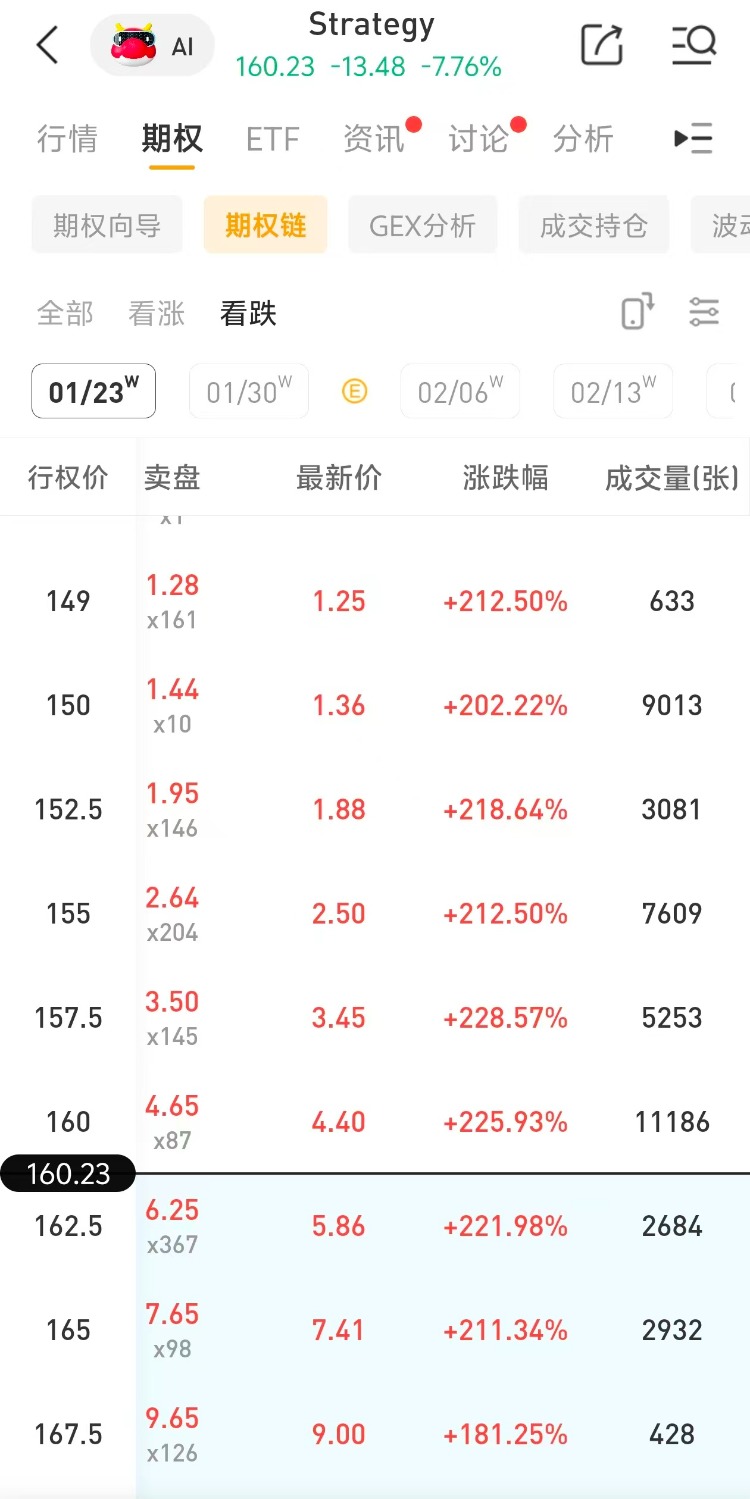Toggle the screen orientation icon

pos(637,312)
